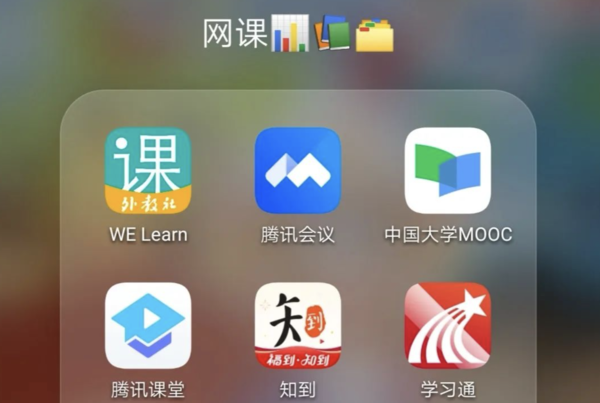Open 中国大学MOOC app
600x403 pixels.
tap(448, 170)
